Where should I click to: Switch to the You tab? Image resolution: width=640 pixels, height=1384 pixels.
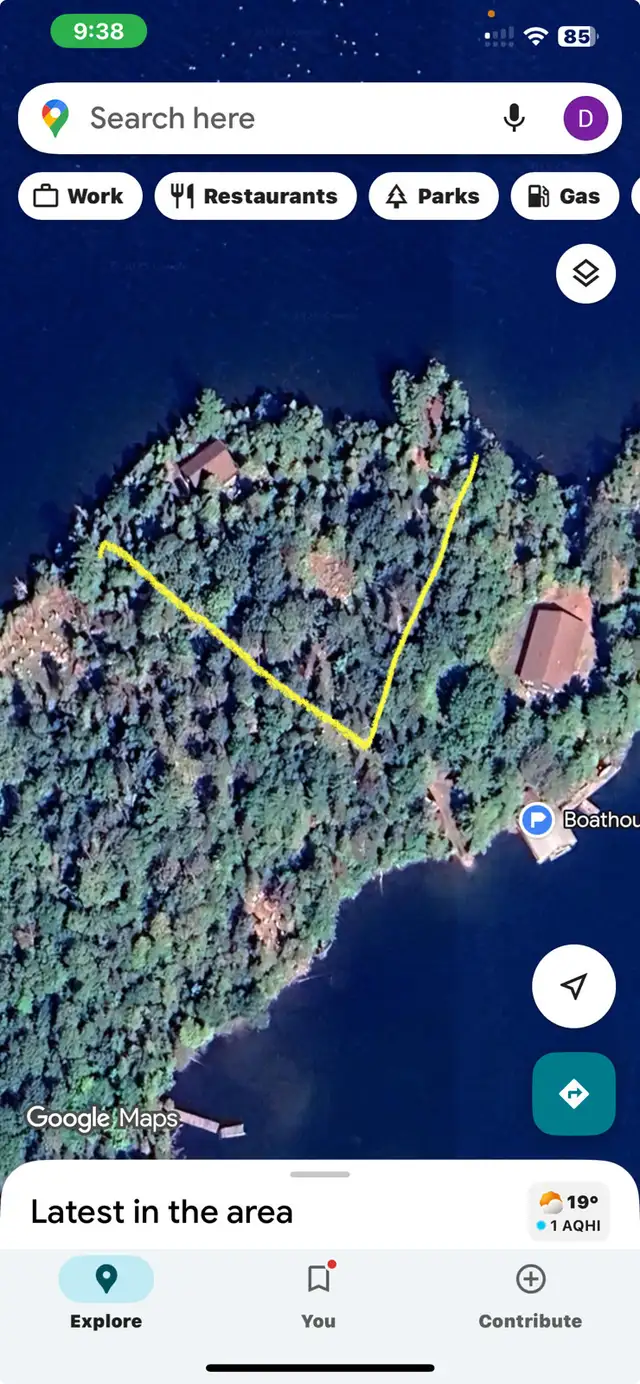click(x=319, y=1295)
